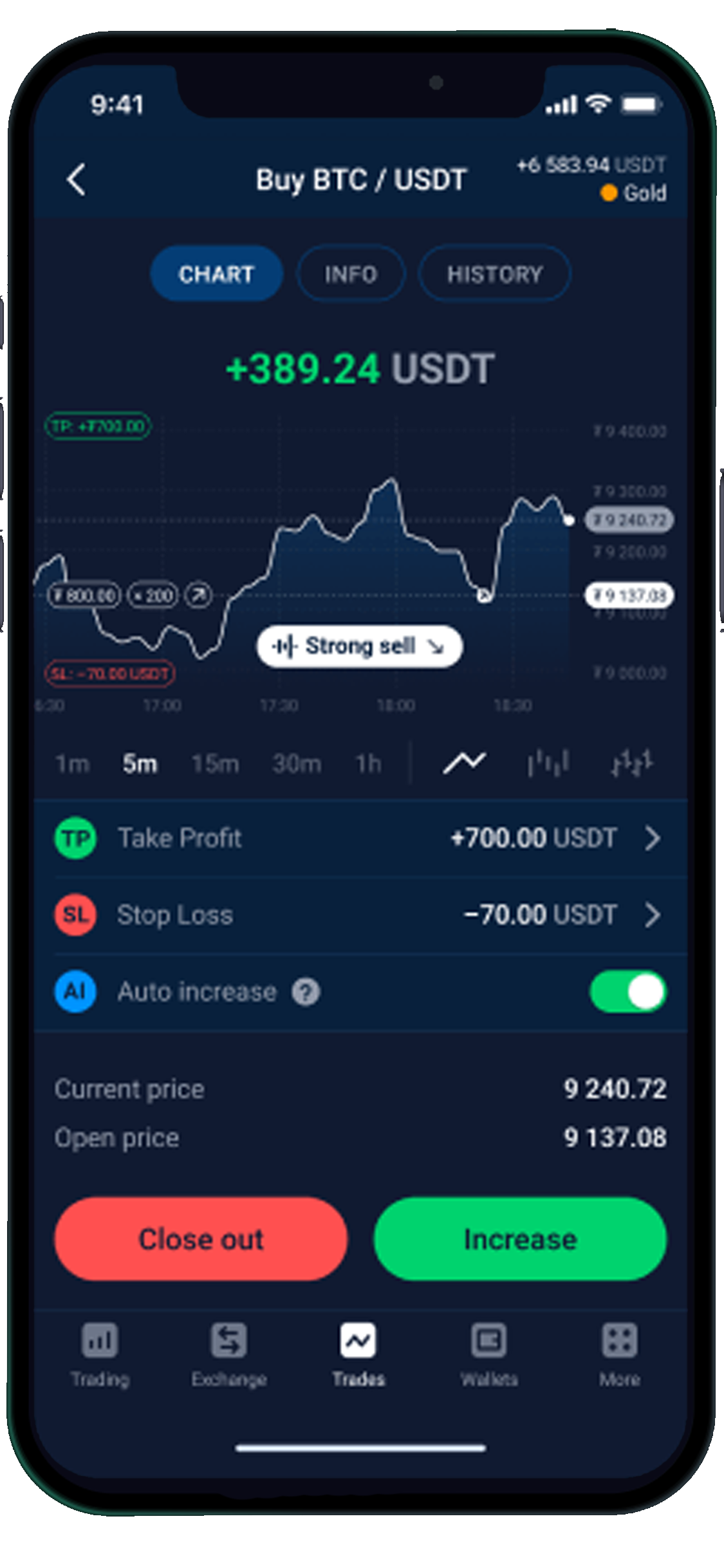The width and height of the screenshot is (724, 1568).
Task: Select the 15m timeframe
Action: (x=215, y=764)
